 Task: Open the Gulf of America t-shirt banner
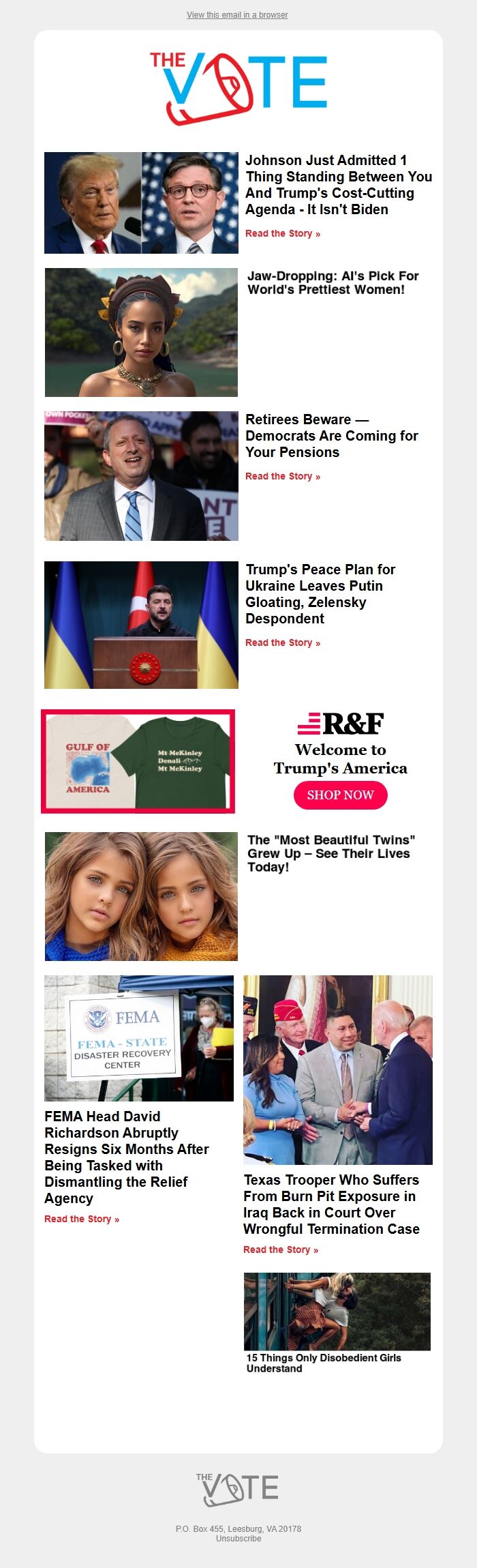pyautogui.click(x=138, y=761)
